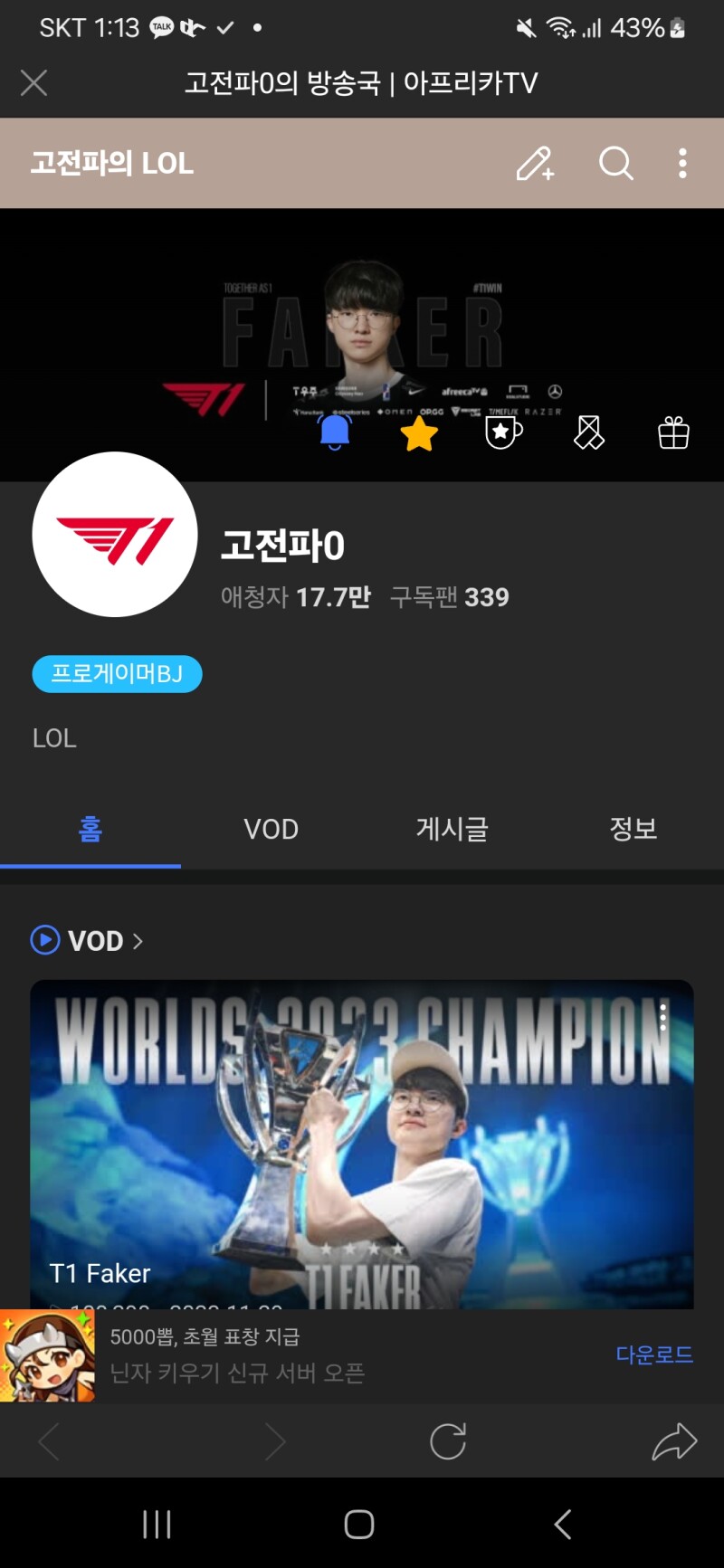Write a new post with pencil icon
The width and height of the screenshot is (724, 1568).
[x=535, y=164]
